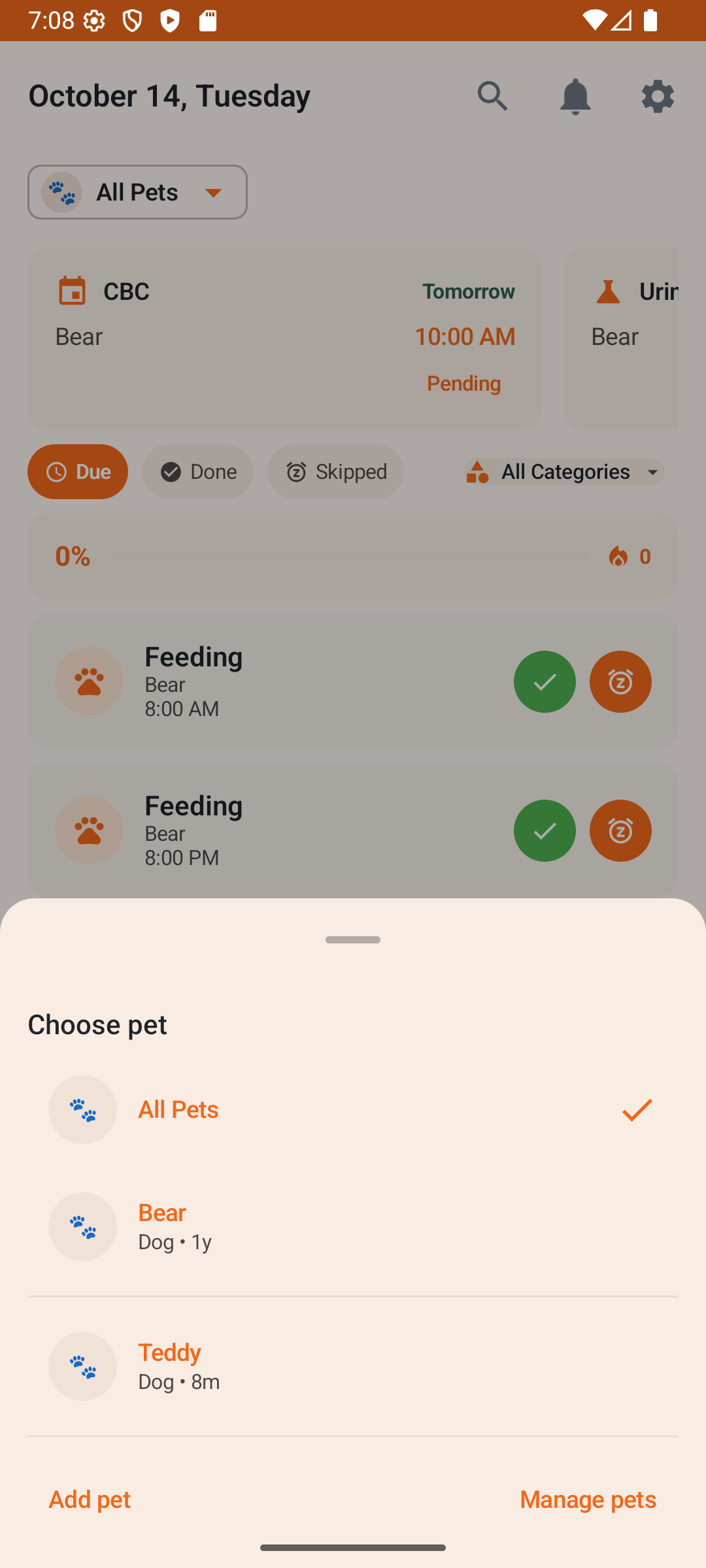The height and width of the screenshot is (1568, 706).
Task: Click the CBC calendar icon
Action: [73, 291]
